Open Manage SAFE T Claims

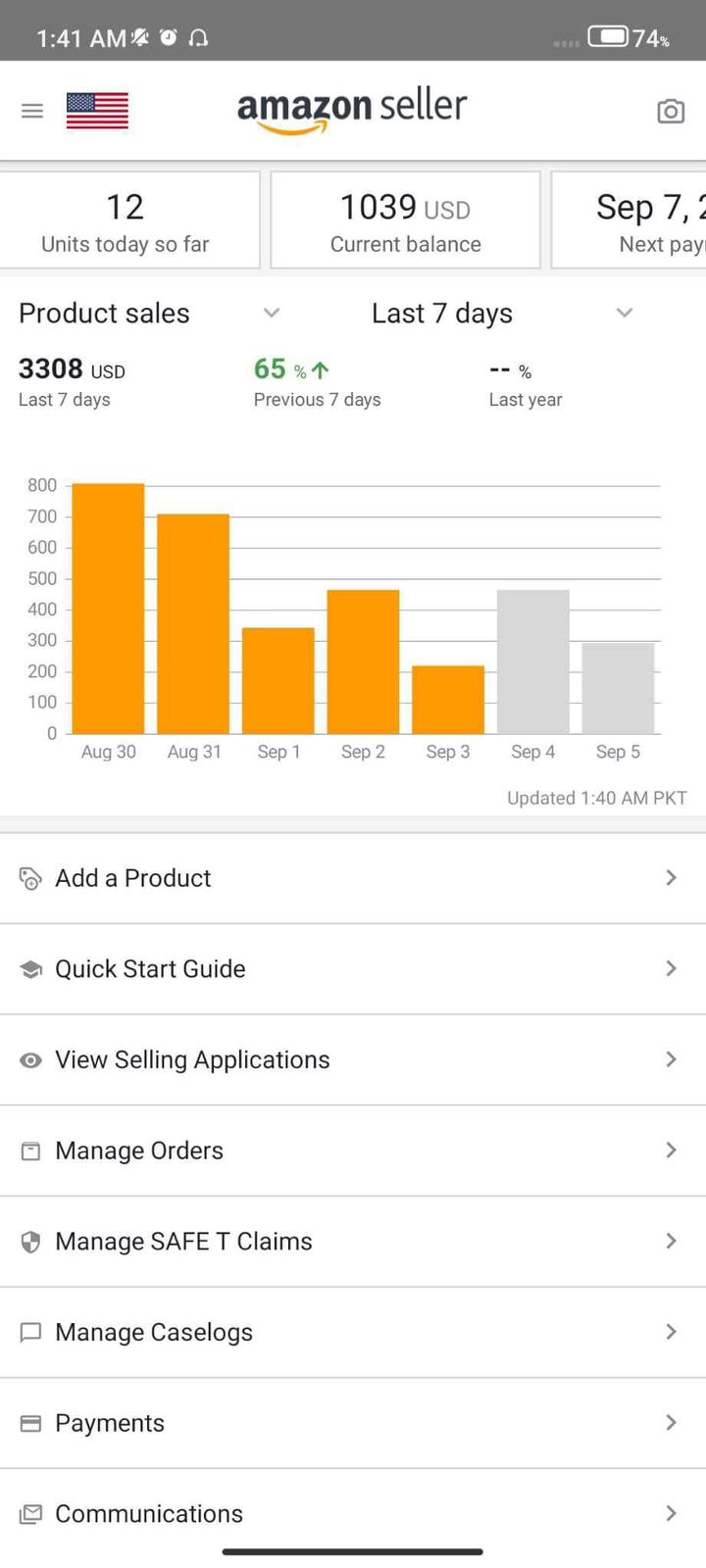point(352,1241)
